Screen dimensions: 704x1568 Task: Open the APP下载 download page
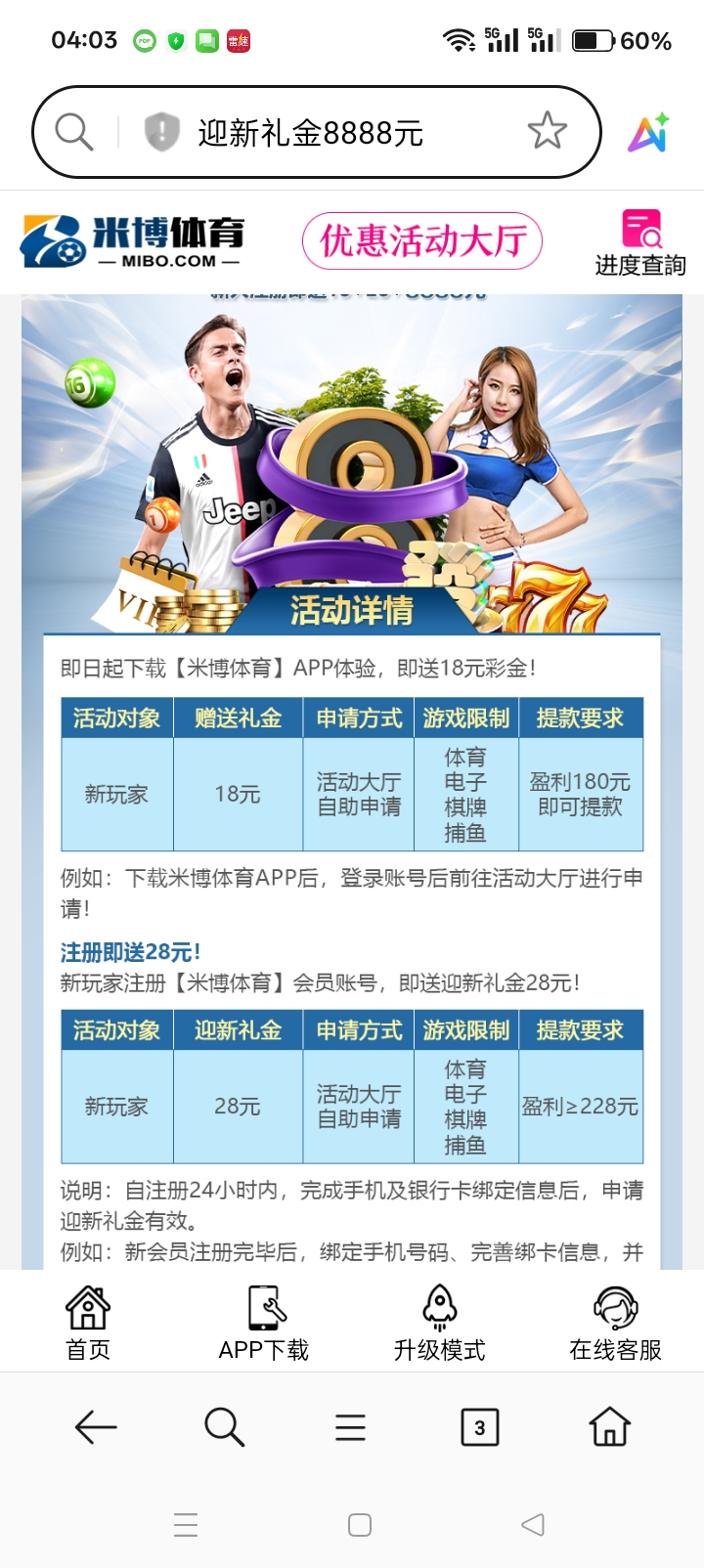264,1323
